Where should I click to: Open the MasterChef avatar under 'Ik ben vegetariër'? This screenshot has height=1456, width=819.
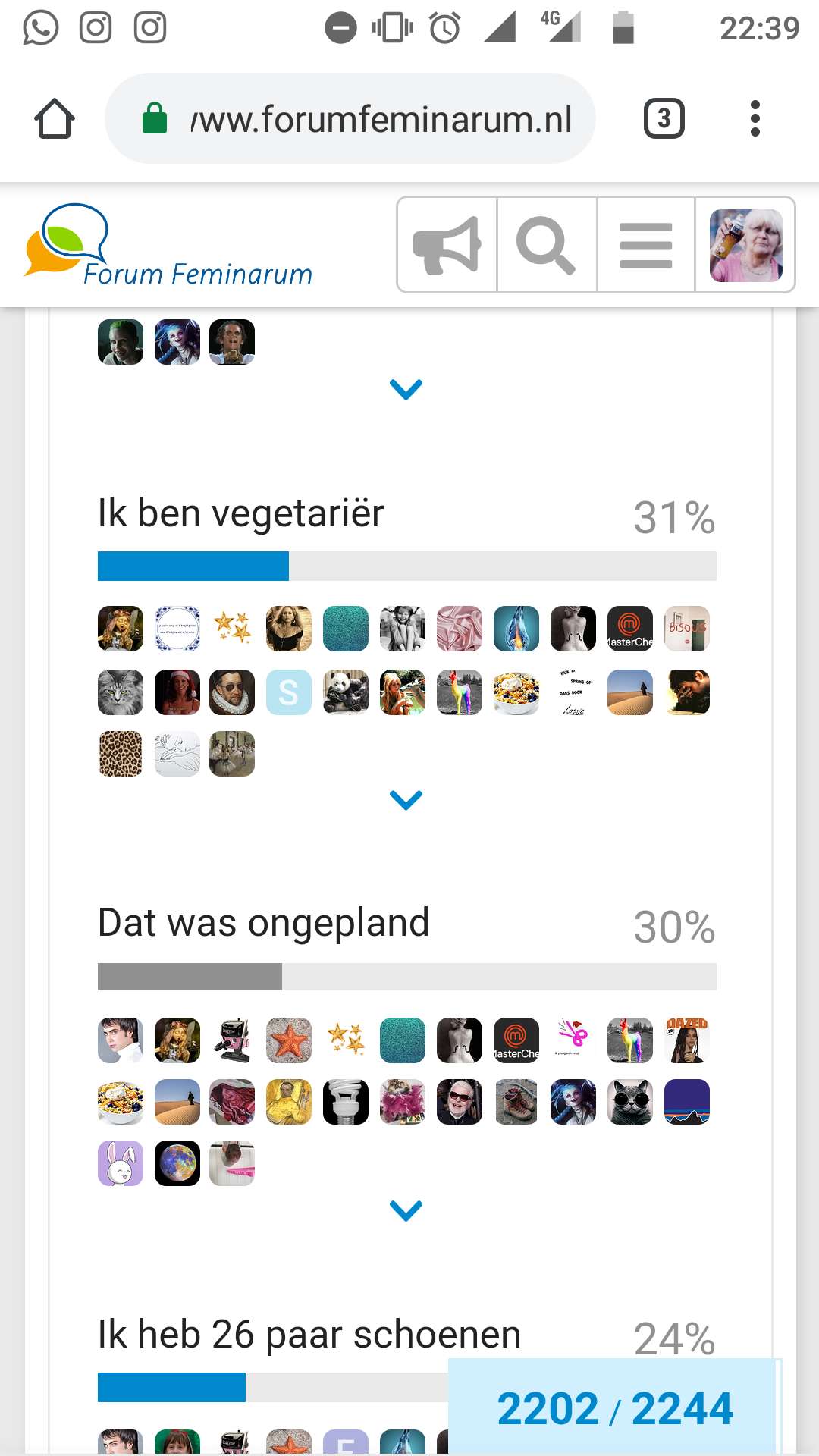coord(629,629)
